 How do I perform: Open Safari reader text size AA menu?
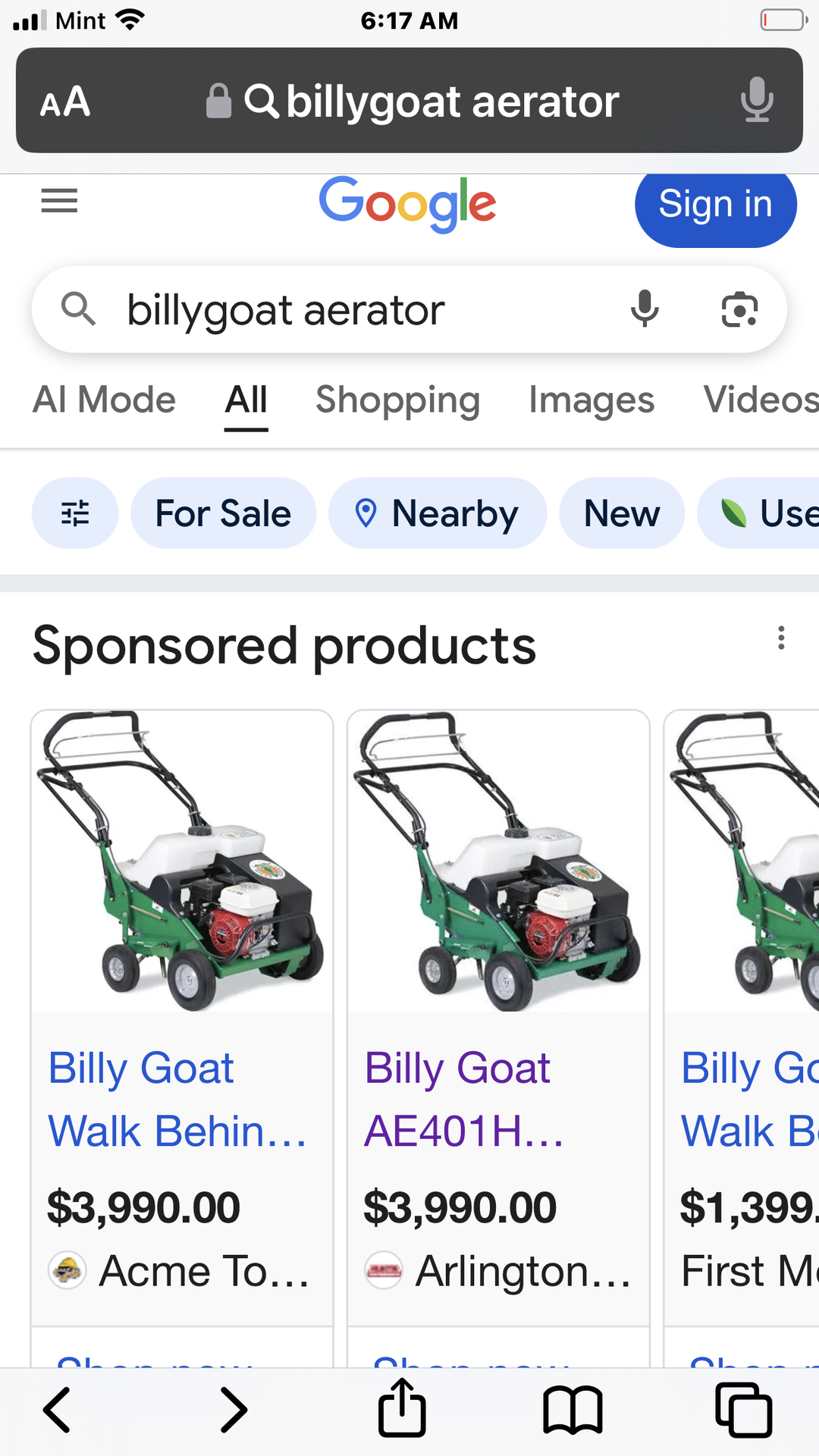click(x=65, y=102)
